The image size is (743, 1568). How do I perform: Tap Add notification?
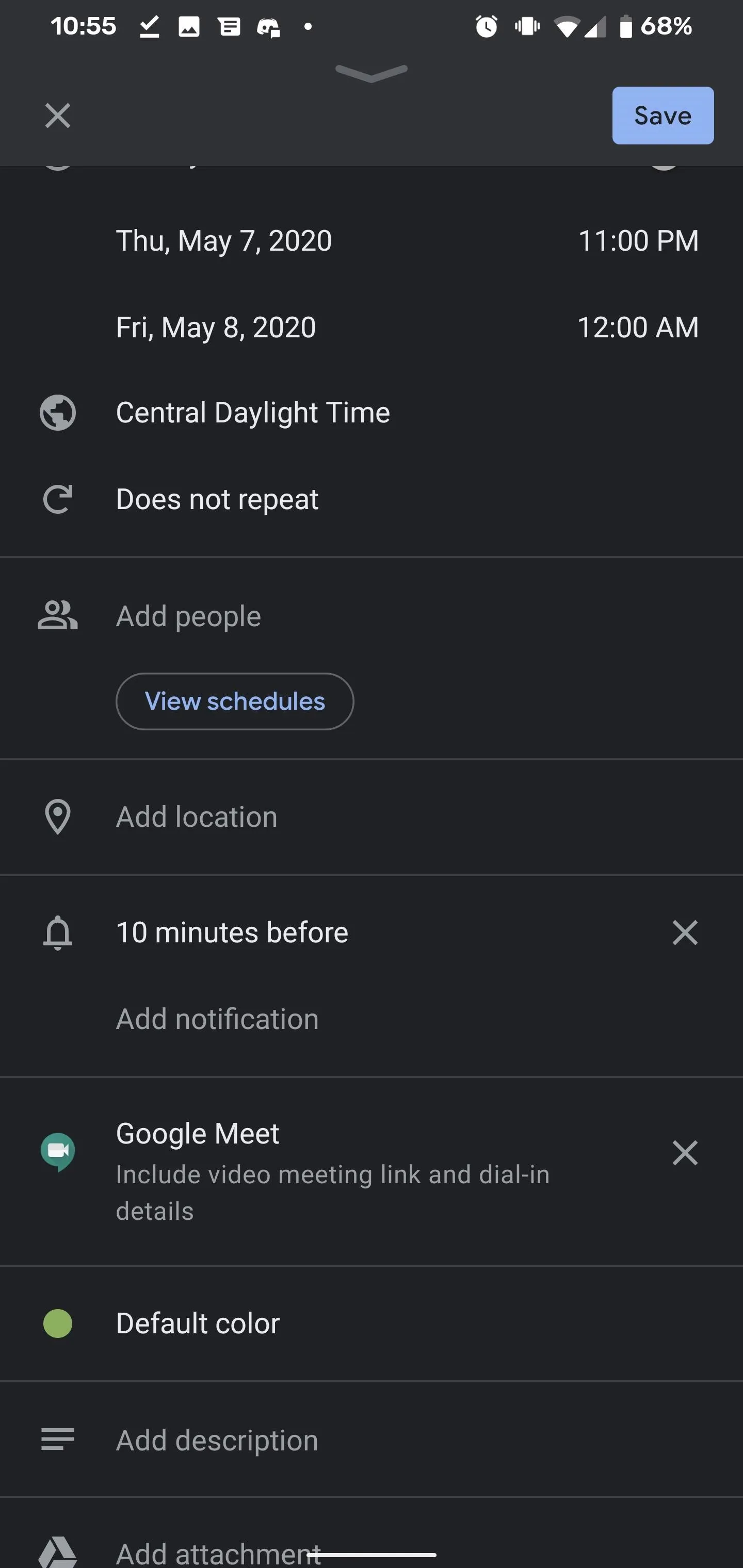tap(217, 1019)
